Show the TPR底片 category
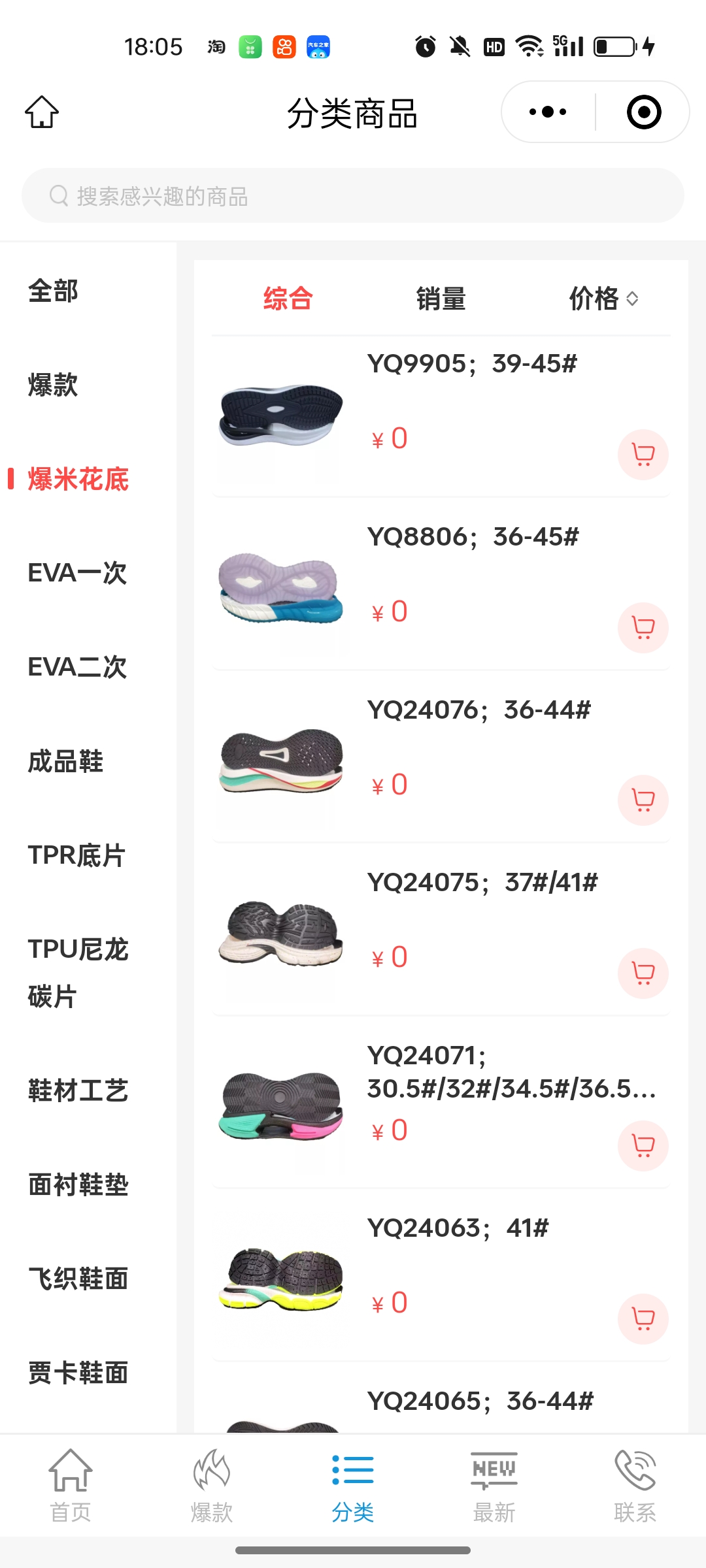This screenshot has width=706, height=1568. pyautogui.click(x=76, y=856)
